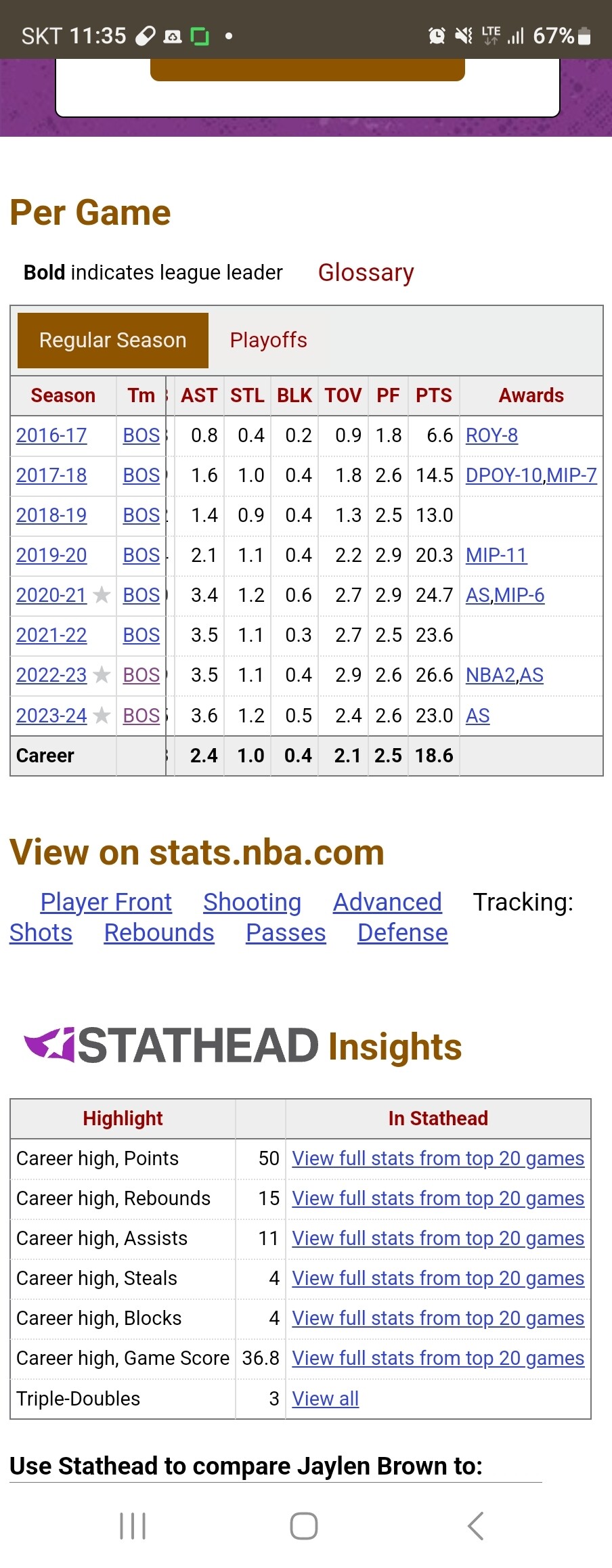Switch to the Playoffs tab
This screenshot has width=612, height=1568.
tap(268, 340)
